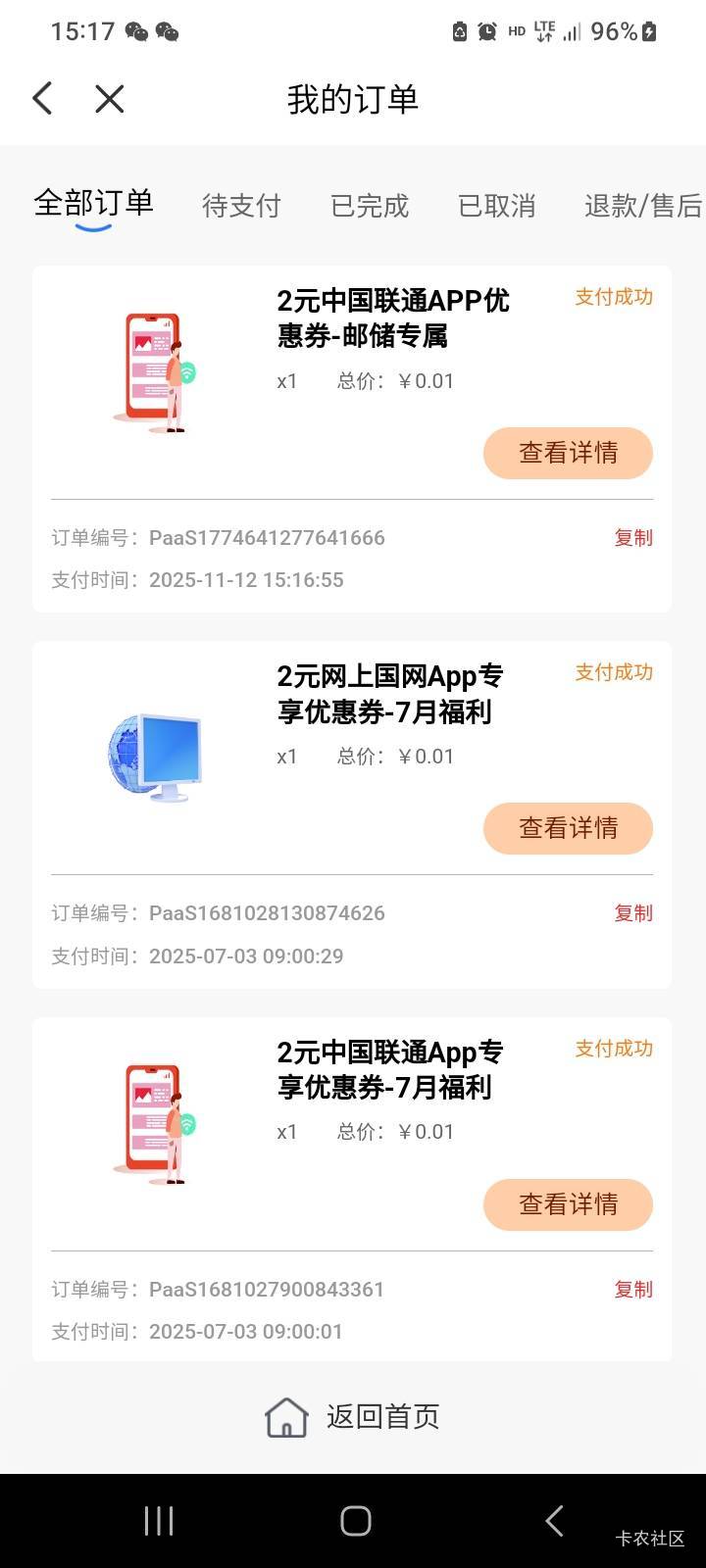Tap the system back button
This screenshot has height=1568, width=706.
point(554,1520)
